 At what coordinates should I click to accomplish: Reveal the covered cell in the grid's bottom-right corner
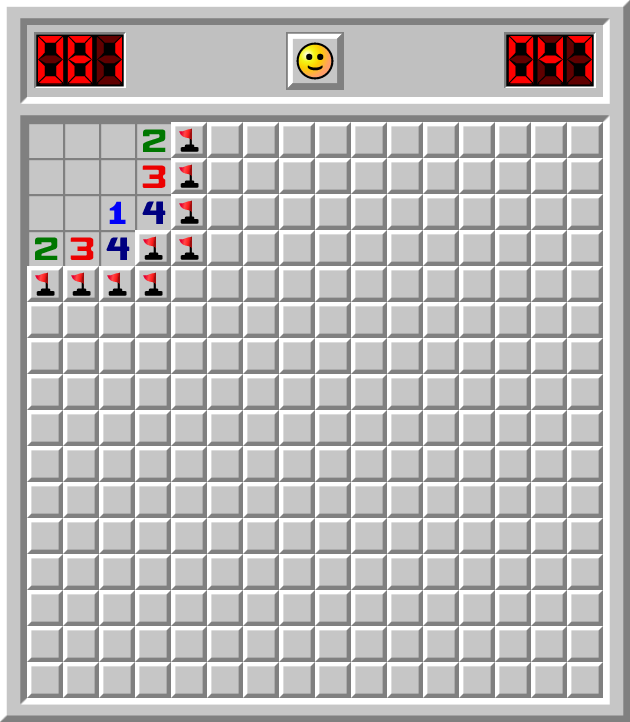[585, 680]
